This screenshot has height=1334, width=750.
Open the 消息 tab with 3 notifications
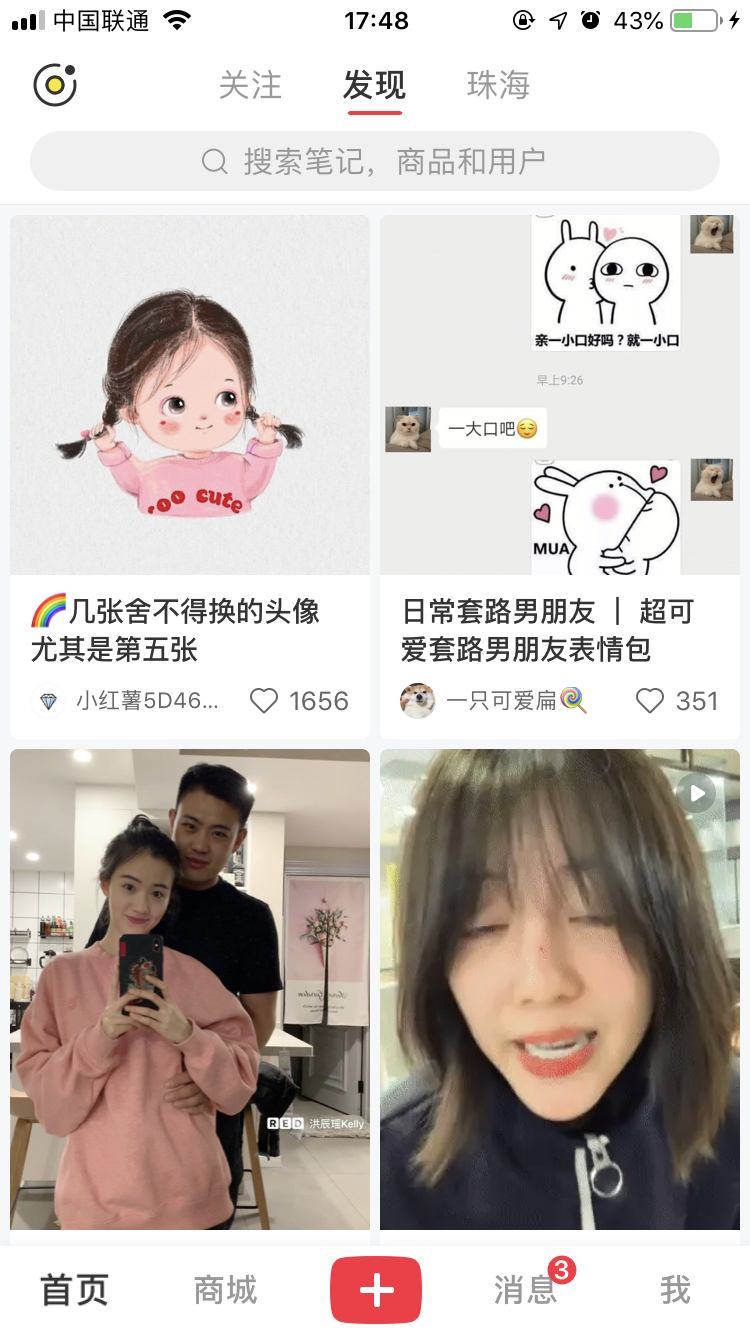525,1290
